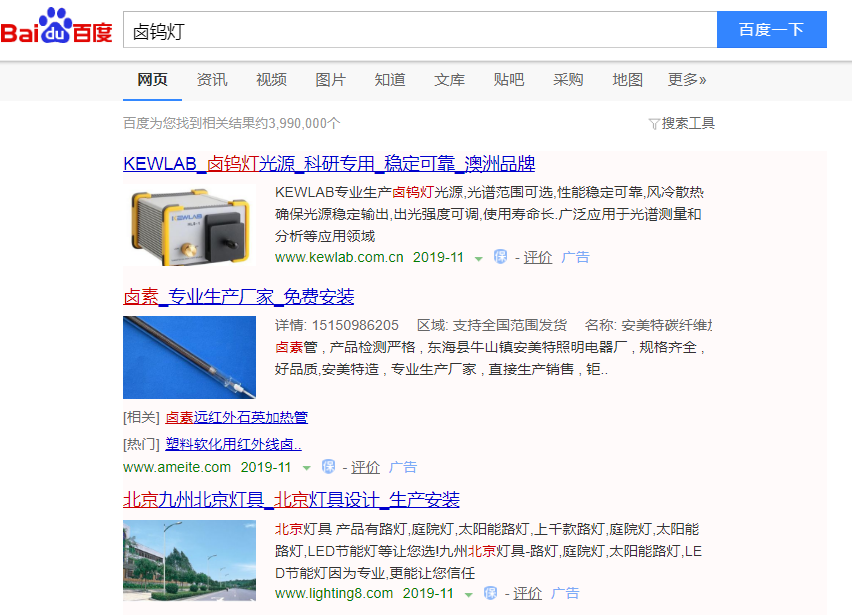The width and height of the screenshot is (852, 615).
Task: Go to the 贴吧 tab
Action: [x=509, y=80]
